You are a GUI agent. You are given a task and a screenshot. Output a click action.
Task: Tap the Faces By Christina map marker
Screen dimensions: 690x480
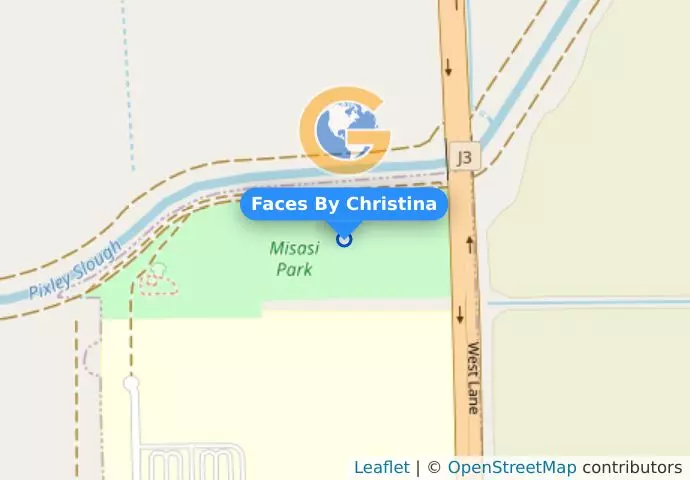click(x=344, y=239)
